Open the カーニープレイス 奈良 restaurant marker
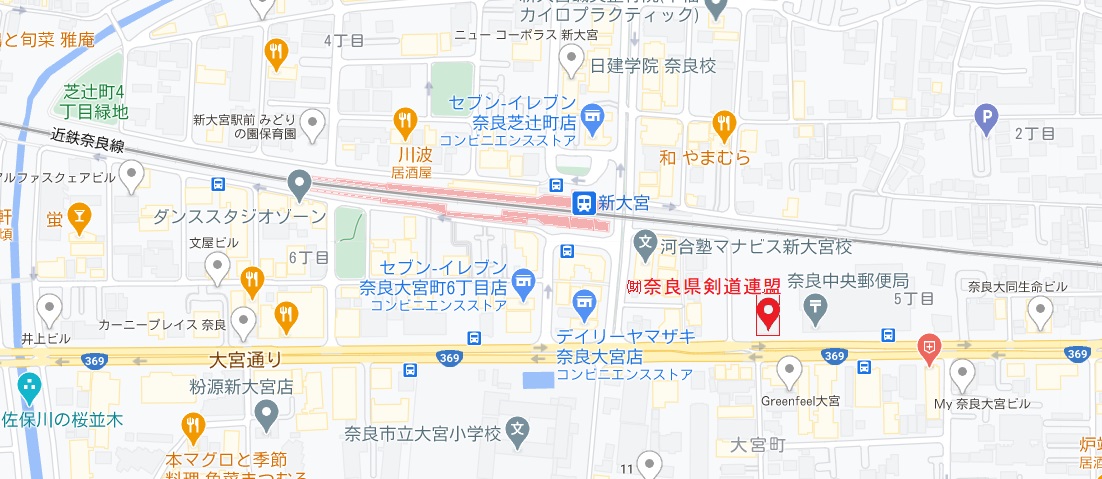 (x=286, y=314)
